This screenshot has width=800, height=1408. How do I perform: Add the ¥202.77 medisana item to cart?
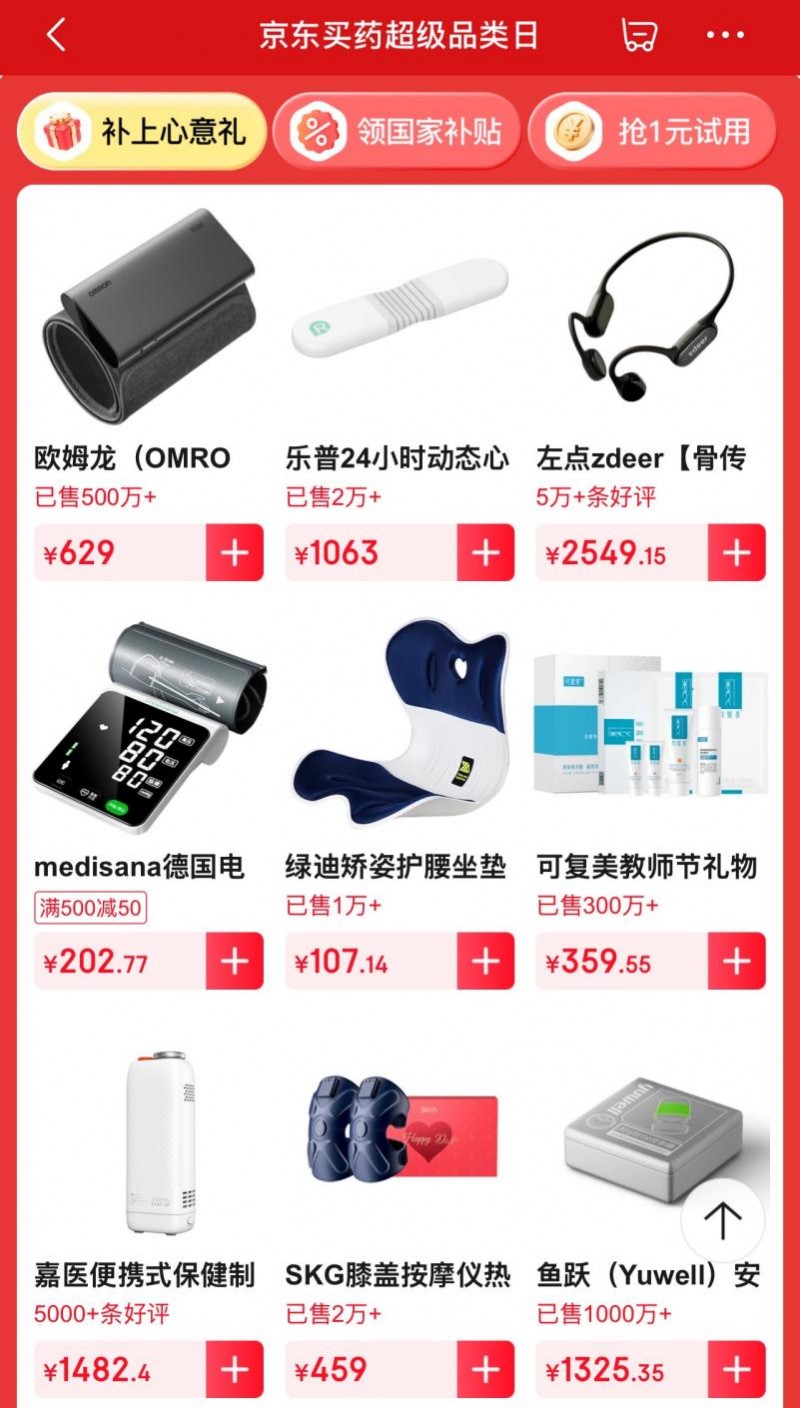point(235,961)
